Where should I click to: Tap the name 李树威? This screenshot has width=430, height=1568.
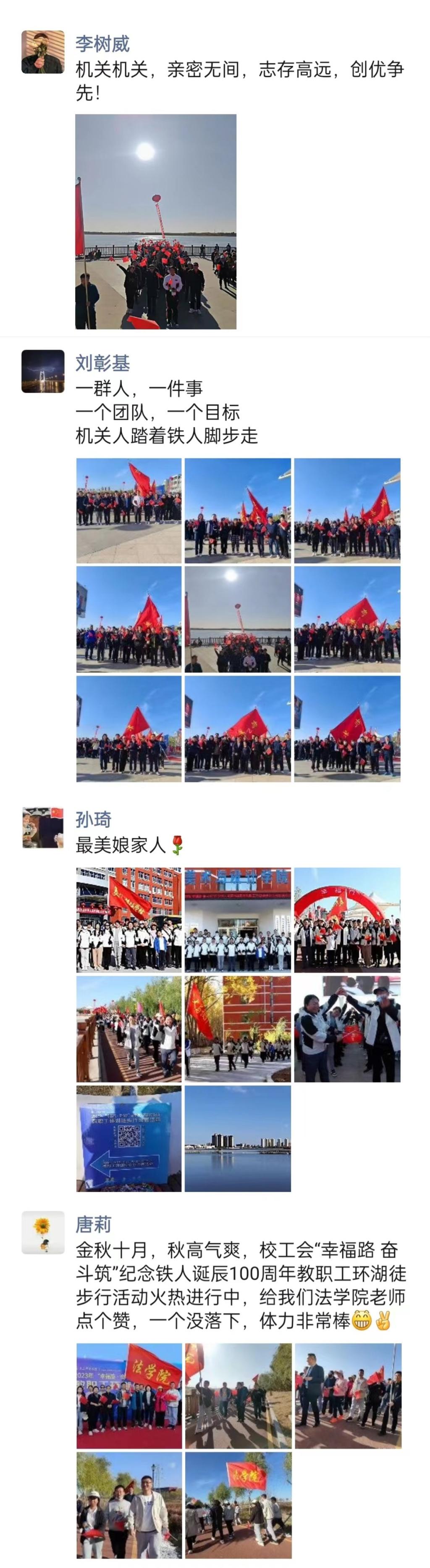coord(102,44)
